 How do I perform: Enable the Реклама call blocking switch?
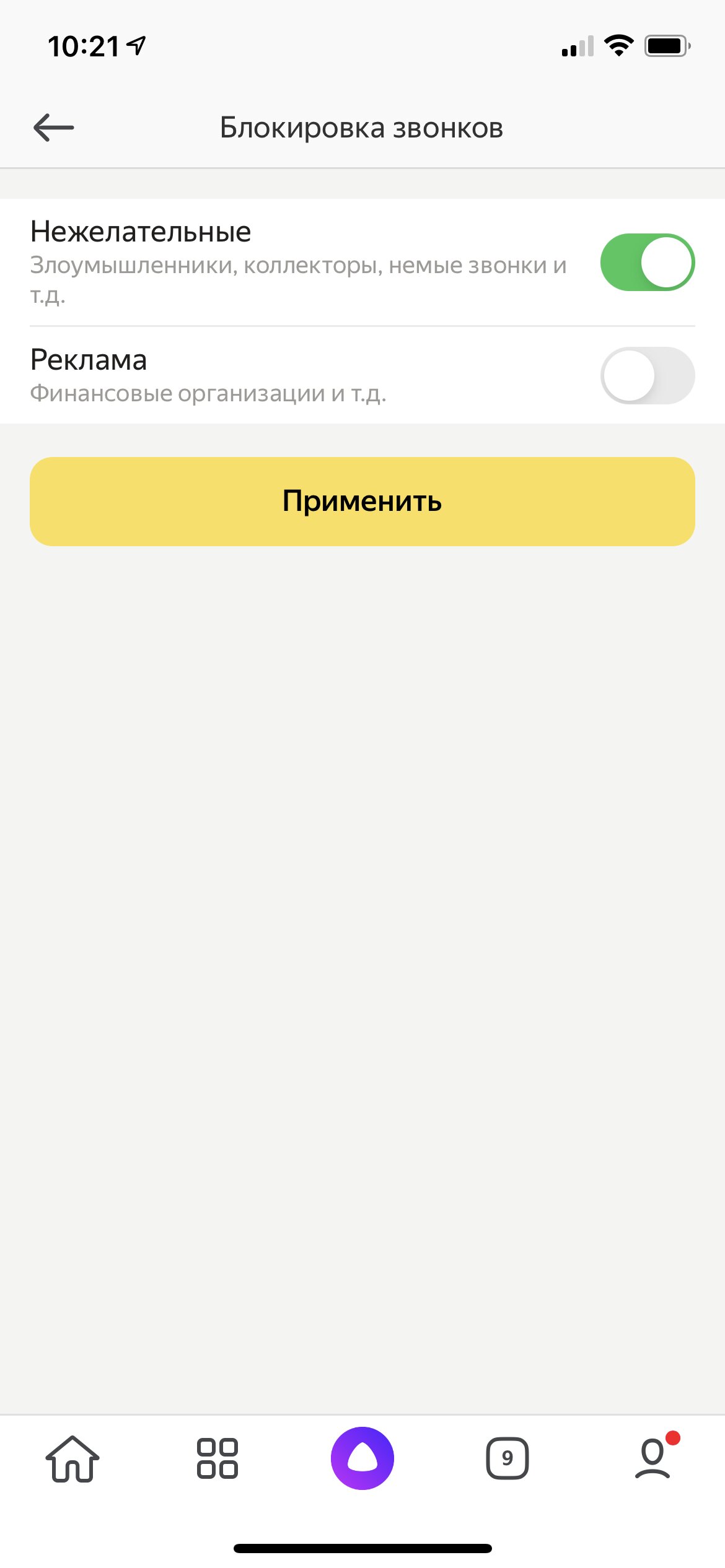tap(648, 375)
